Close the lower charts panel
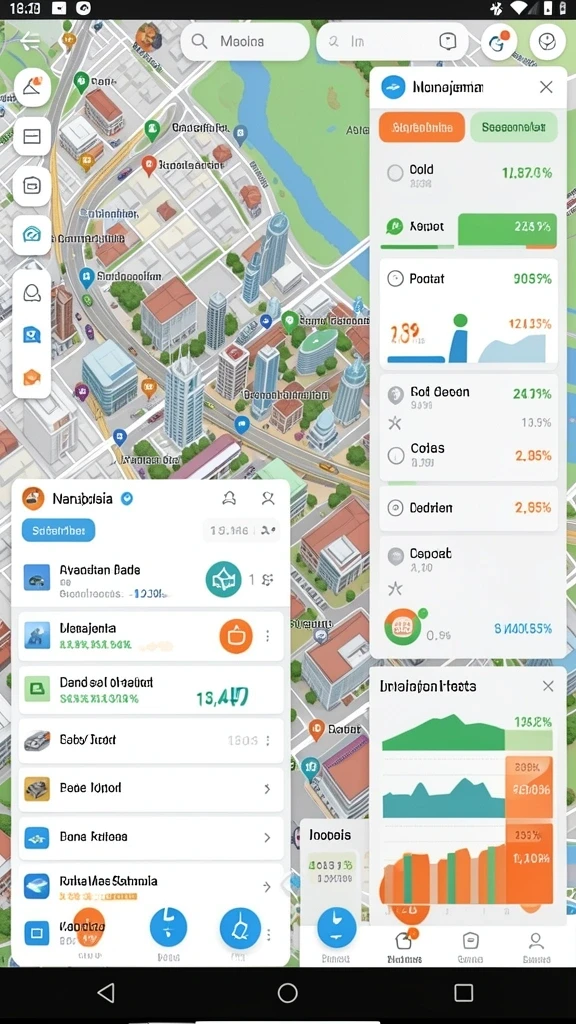The image size is (576, 1024). (x=548, y=686)
